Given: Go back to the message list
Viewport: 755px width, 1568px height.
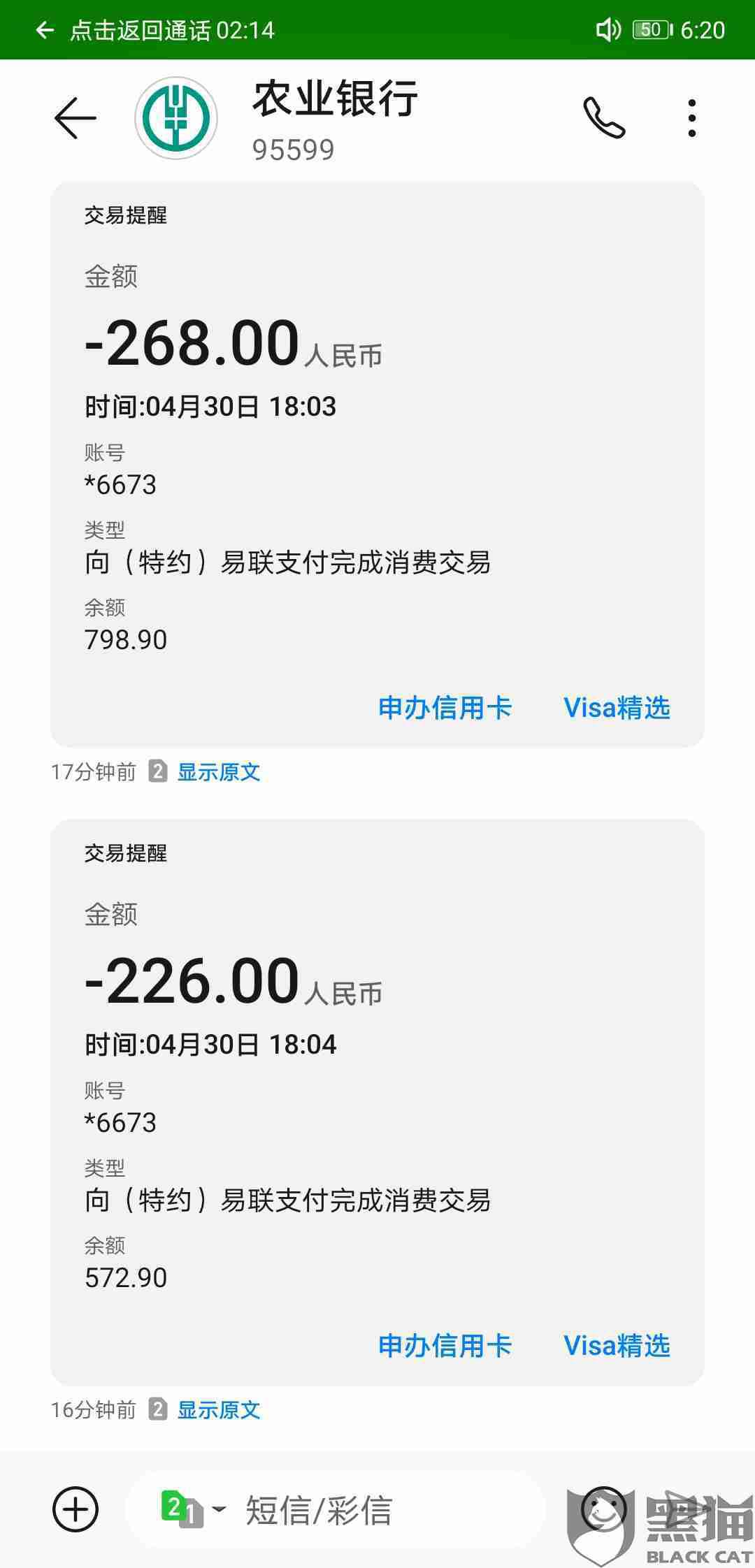Looking at the screenshot, I should click(75, 118).
